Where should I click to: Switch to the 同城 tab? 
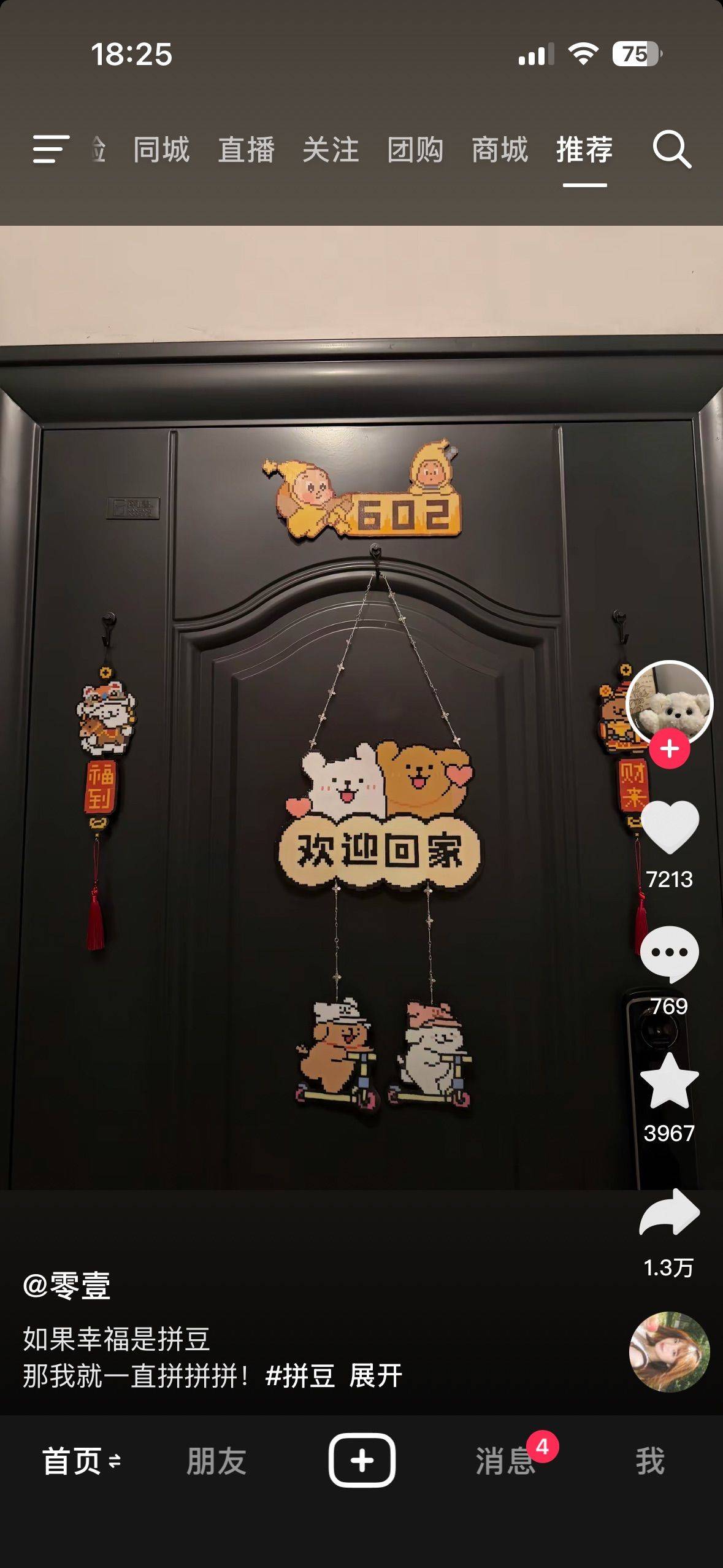point(161,150)
